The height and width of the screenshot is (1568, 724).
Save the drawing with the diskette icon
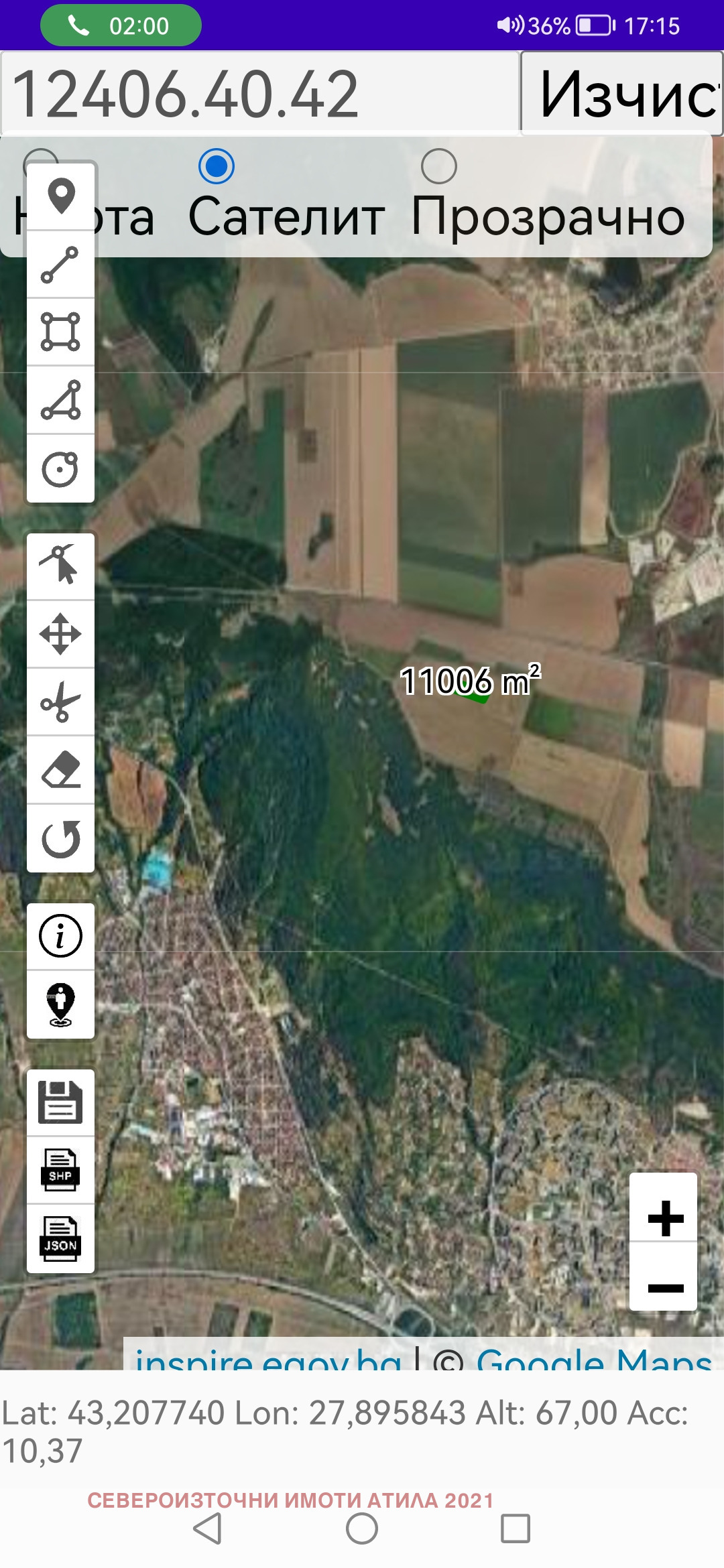(x=61, y=1102)
